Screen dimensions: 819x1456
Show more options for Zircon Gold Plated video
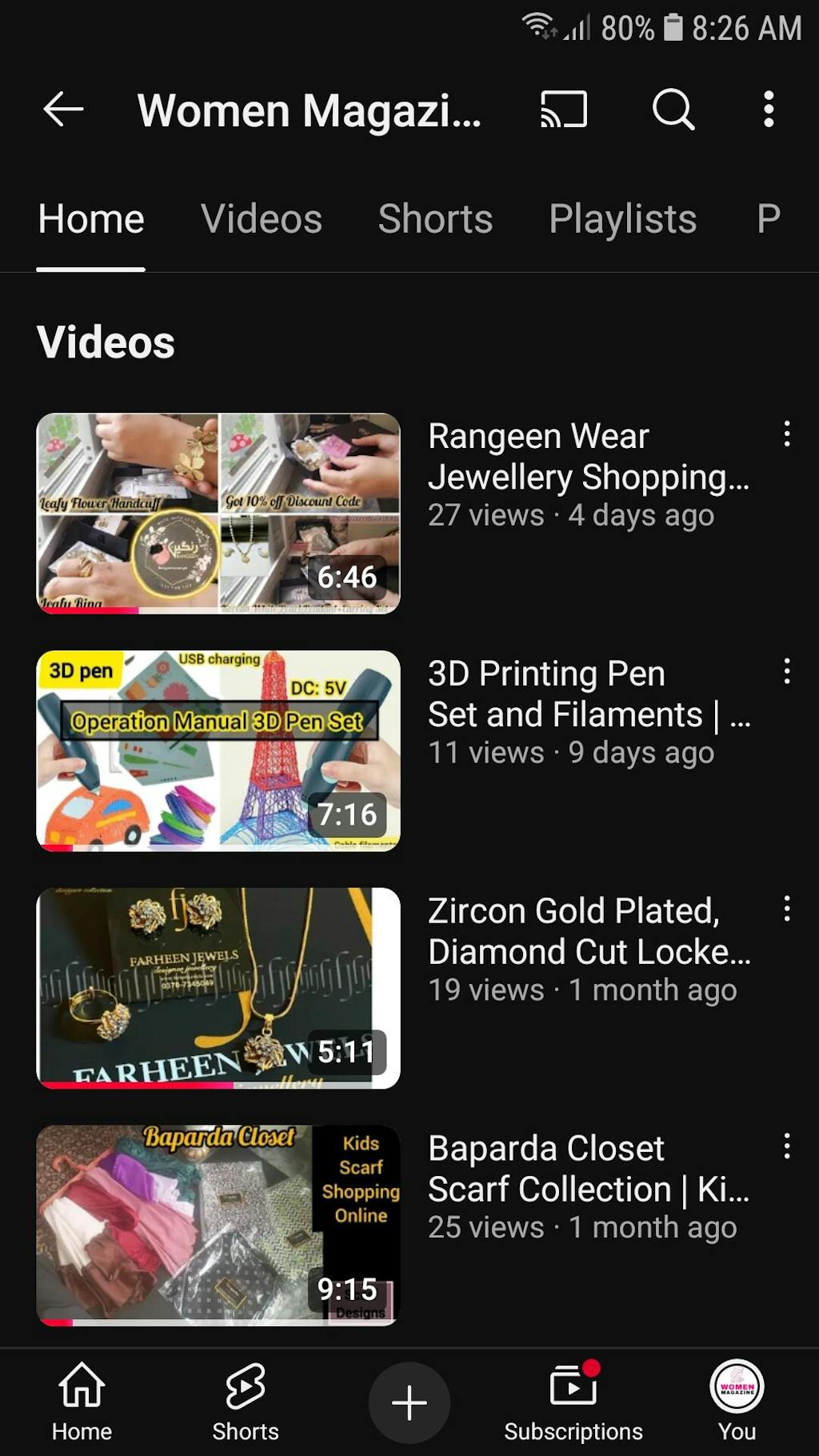tap(787, 909)
